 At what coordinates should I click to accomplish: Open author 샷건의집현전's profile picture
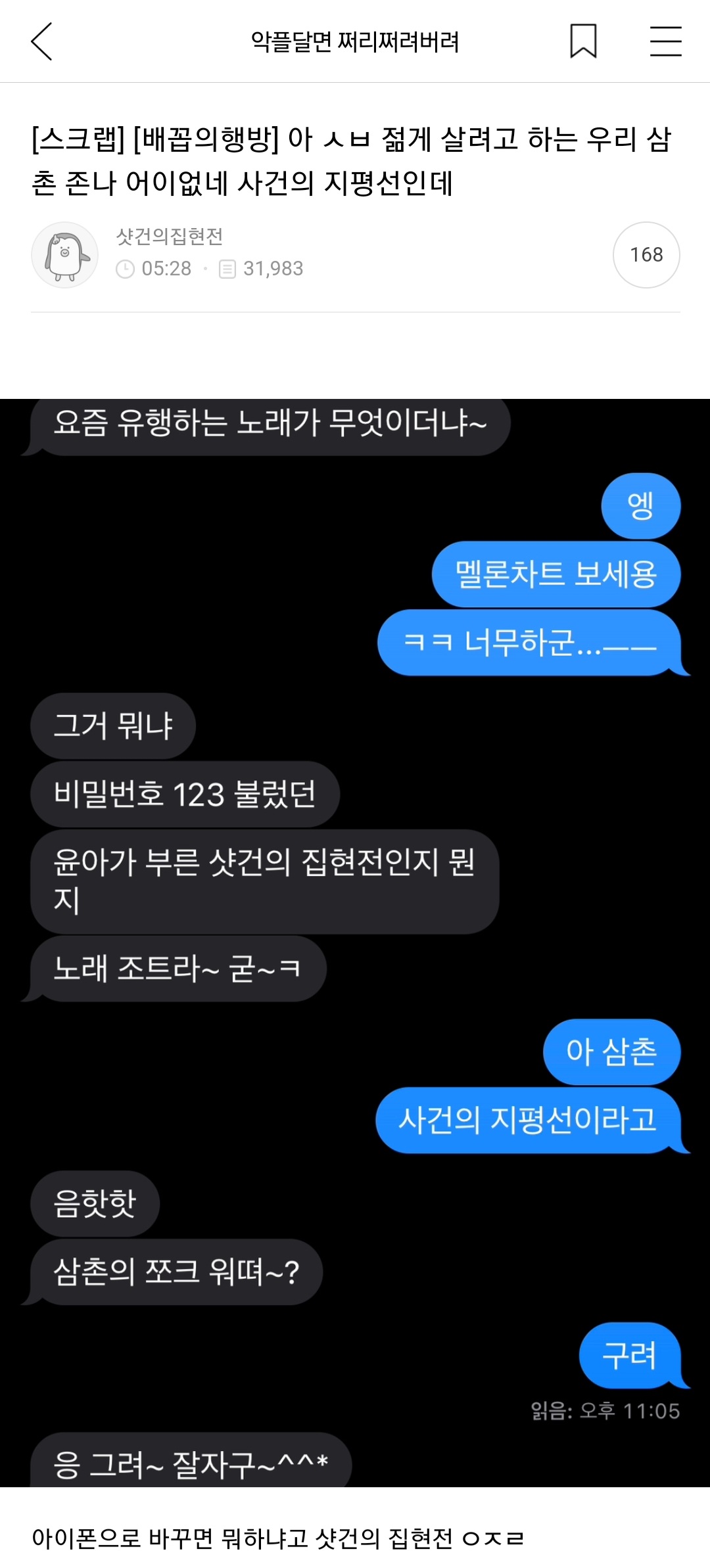point(64,255)
